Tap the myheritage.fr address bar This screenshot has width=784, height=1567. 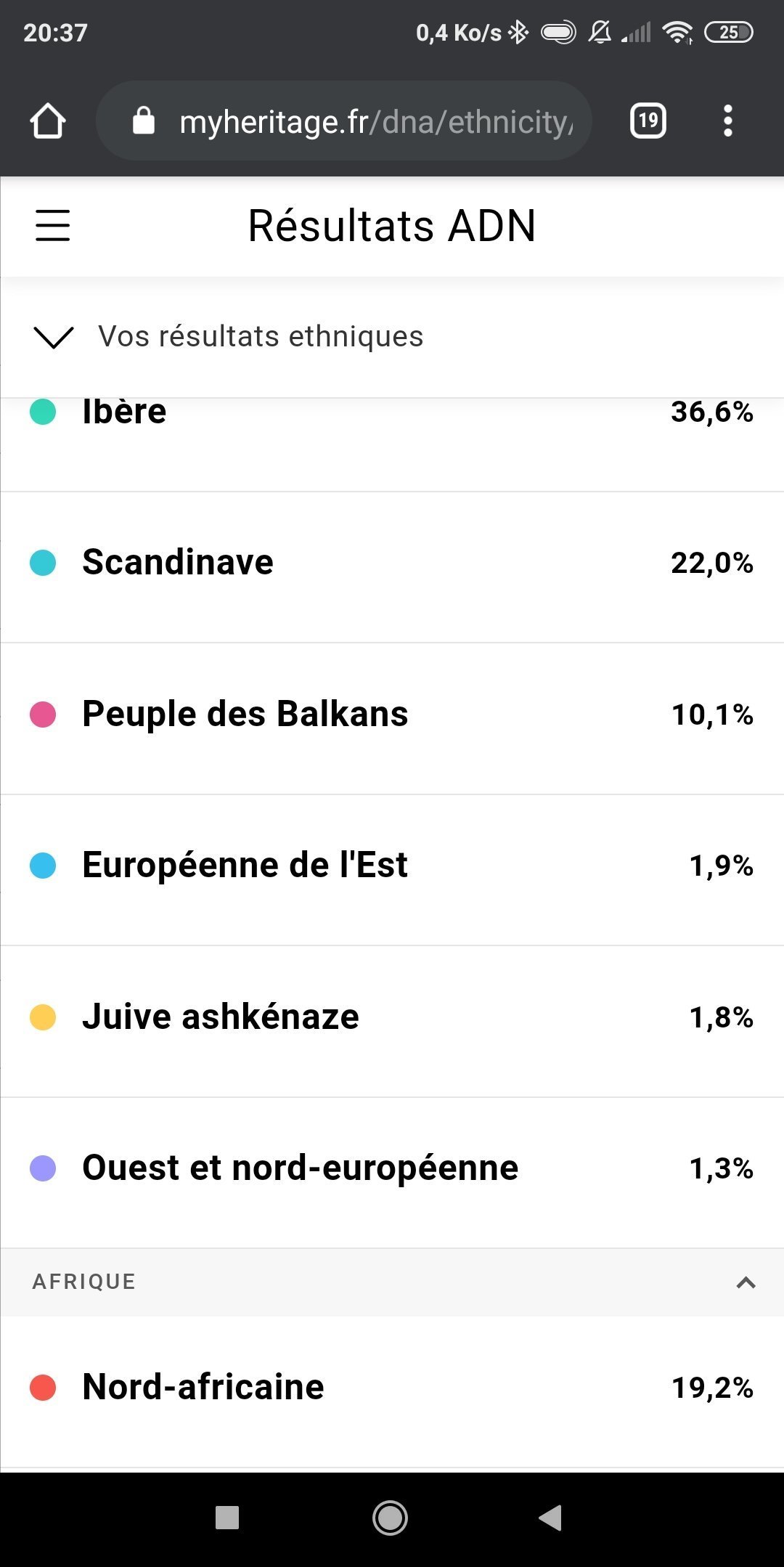[x=344, y=121]
